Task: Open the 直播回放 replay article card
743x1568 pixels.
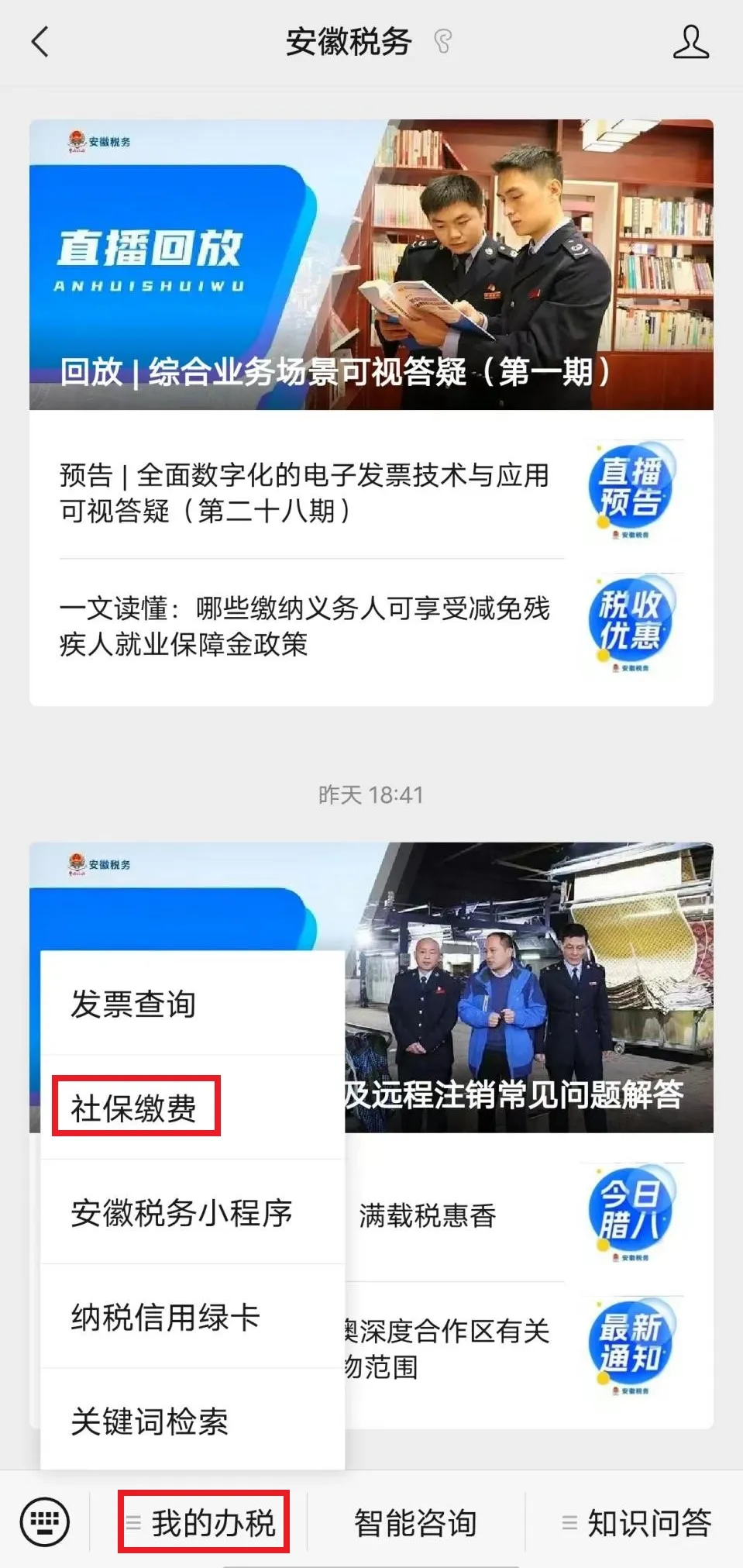Action: pyautogui.click(x=371, y=264)
